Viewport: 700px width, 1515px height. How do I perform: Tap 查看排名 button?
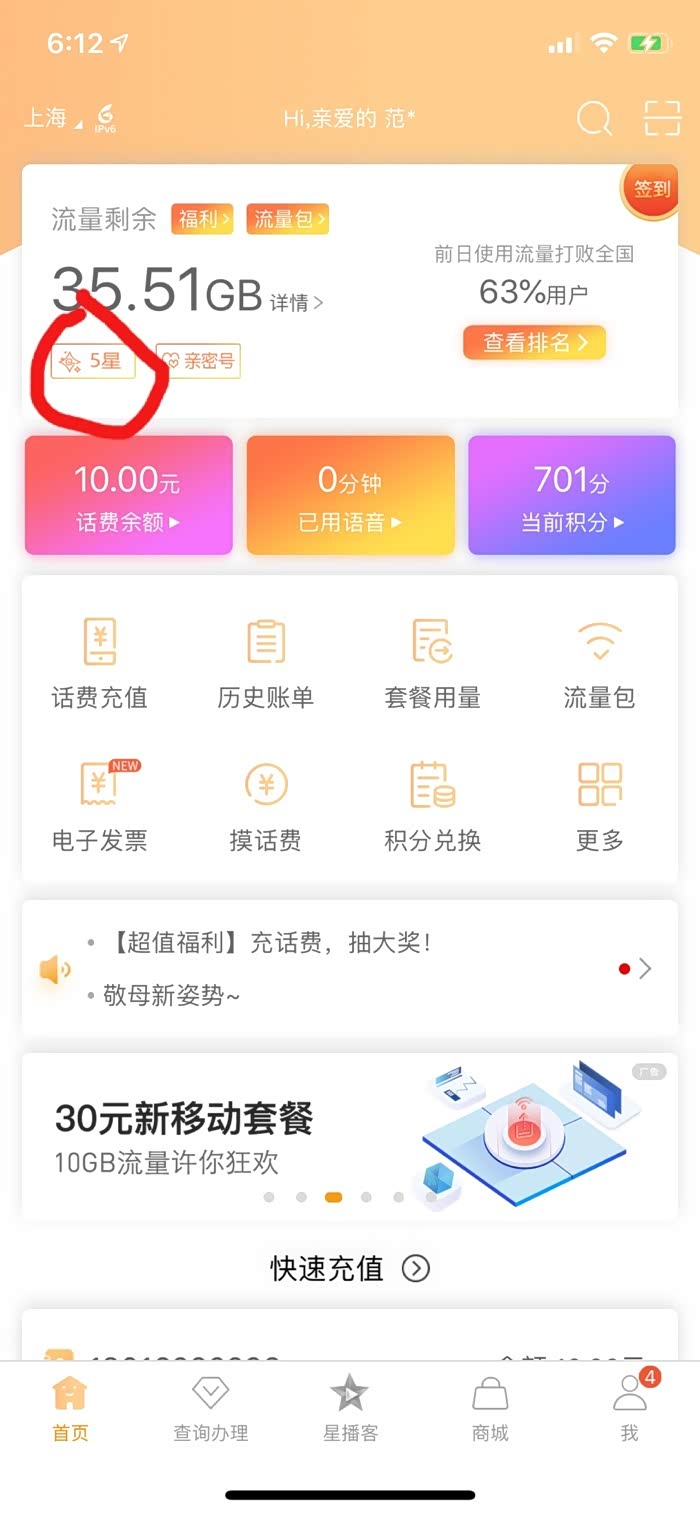click(534, 342)
